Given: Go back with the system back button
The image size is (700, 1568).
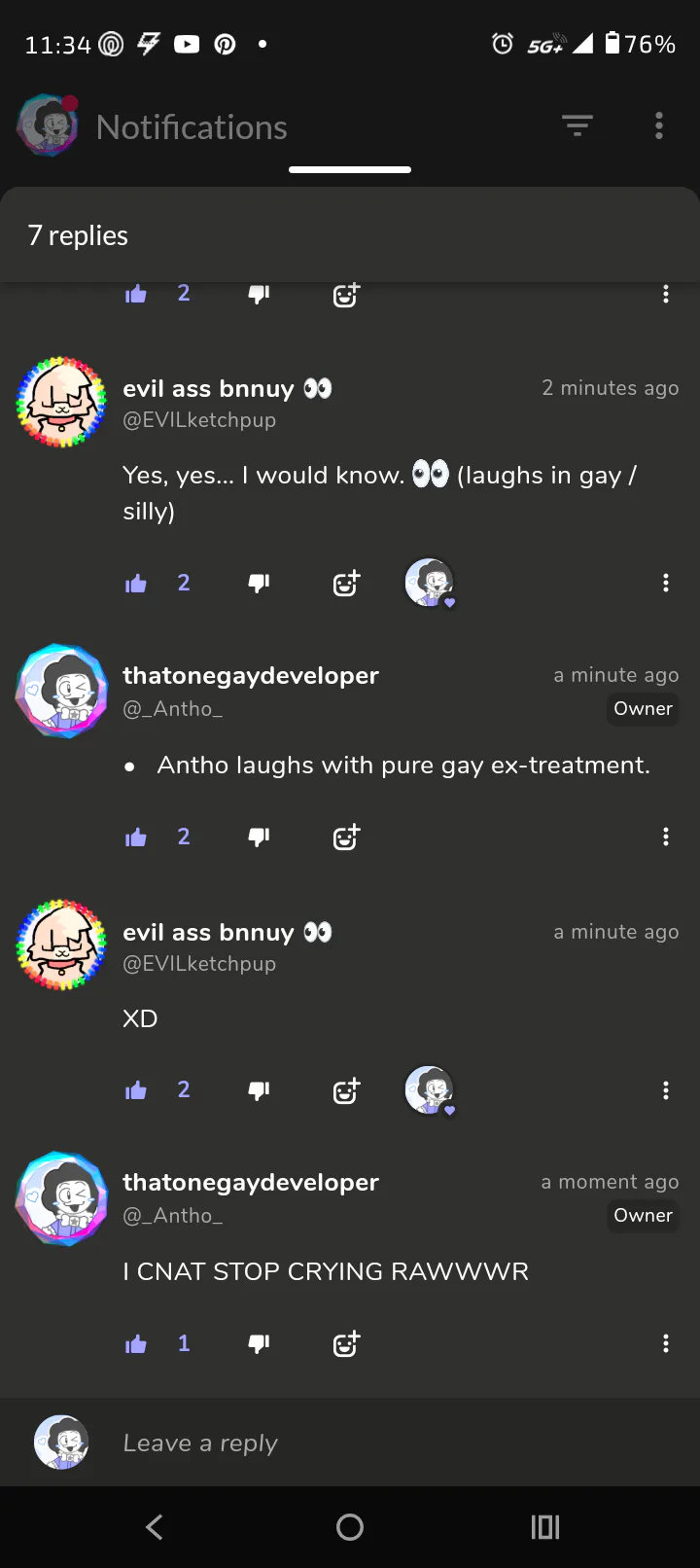Looking at the screenshot, I should [x=155, y=1527].
